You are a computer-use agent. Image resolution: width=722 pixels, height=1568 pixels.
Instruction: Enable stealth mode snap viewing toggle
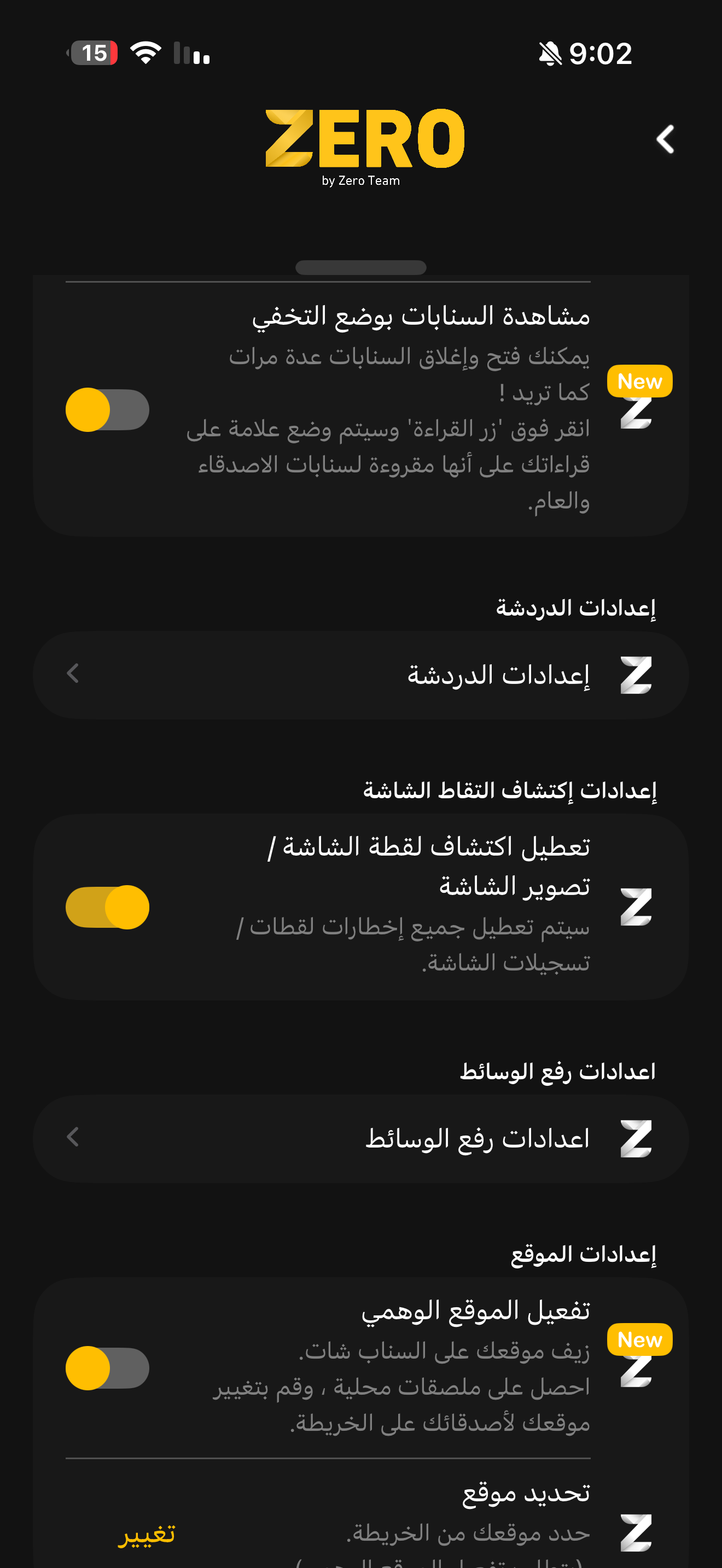pos(107,409)
